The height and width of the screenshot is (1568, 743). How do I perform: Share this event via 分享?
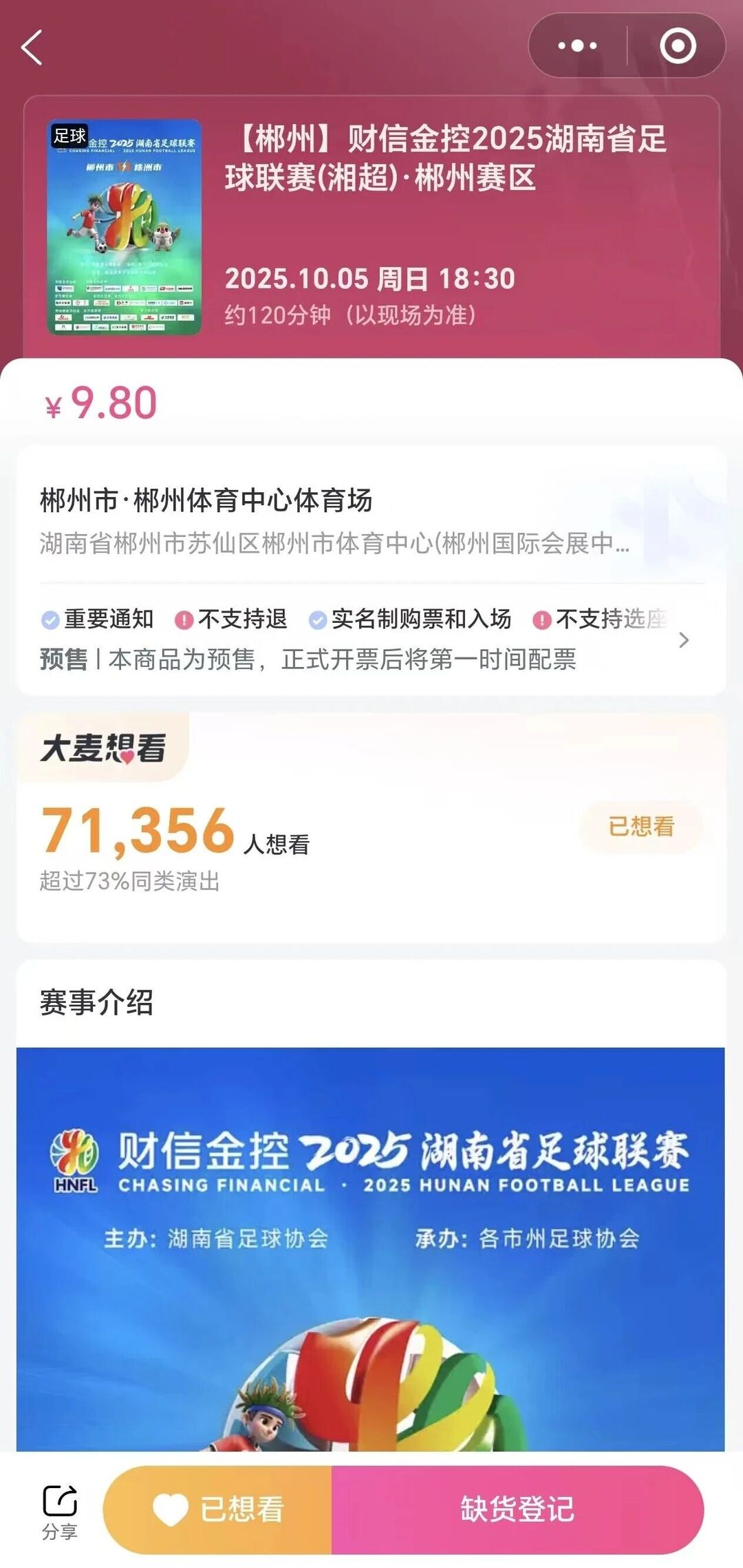point(60,1510)
